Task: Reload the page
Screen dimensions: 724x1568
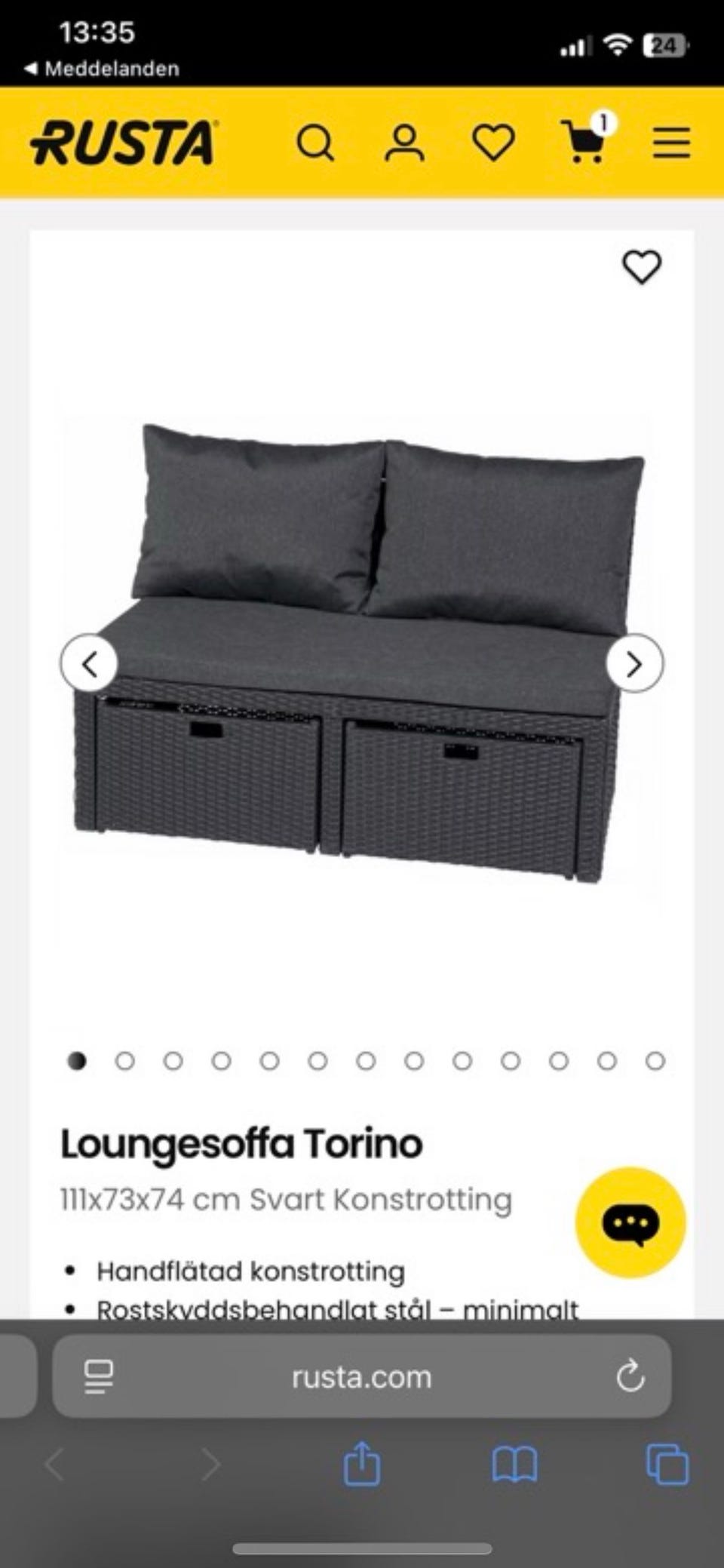Action: [630, 1377]
